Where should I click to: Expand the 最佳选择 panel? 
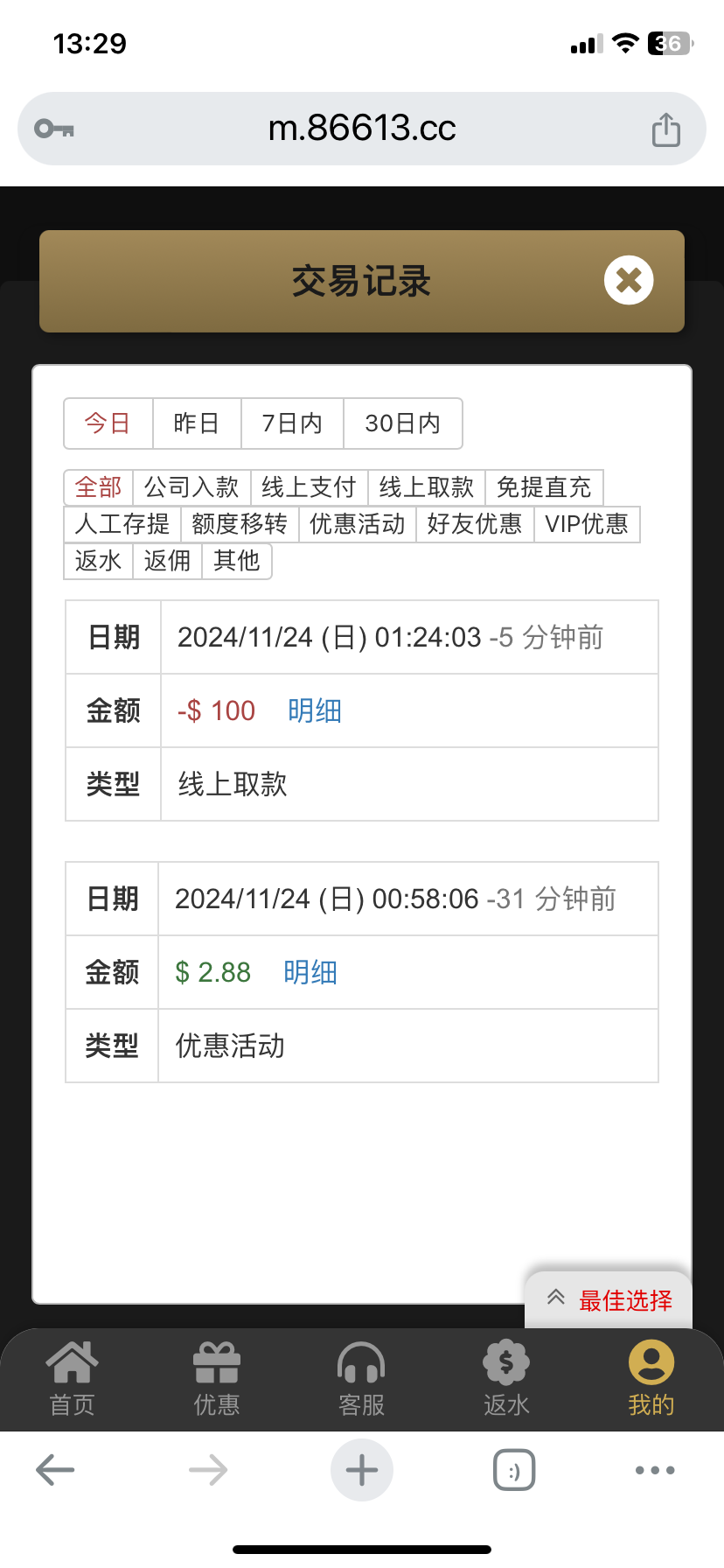609,1300
